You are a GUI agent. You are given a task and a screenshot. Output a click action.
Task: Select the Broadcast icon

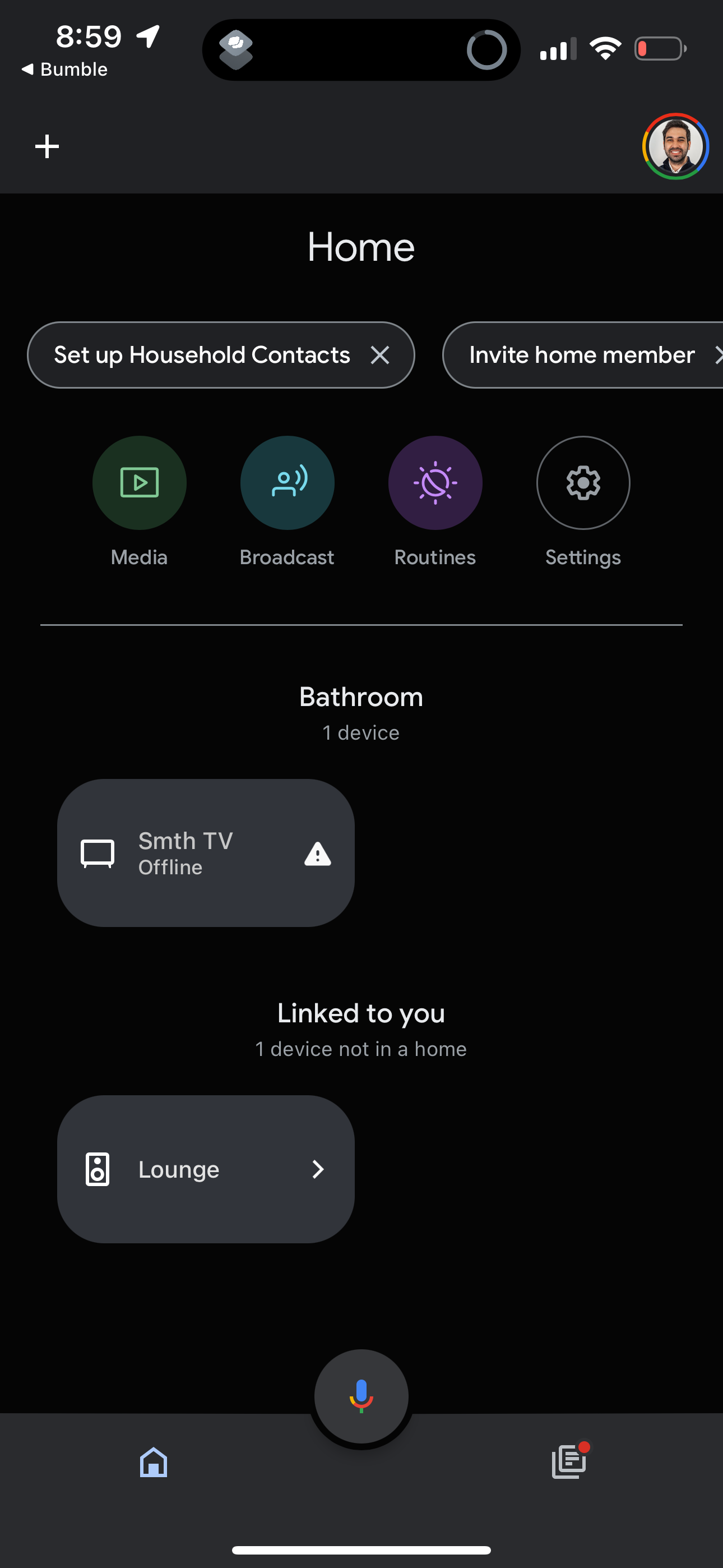point(286,483)
